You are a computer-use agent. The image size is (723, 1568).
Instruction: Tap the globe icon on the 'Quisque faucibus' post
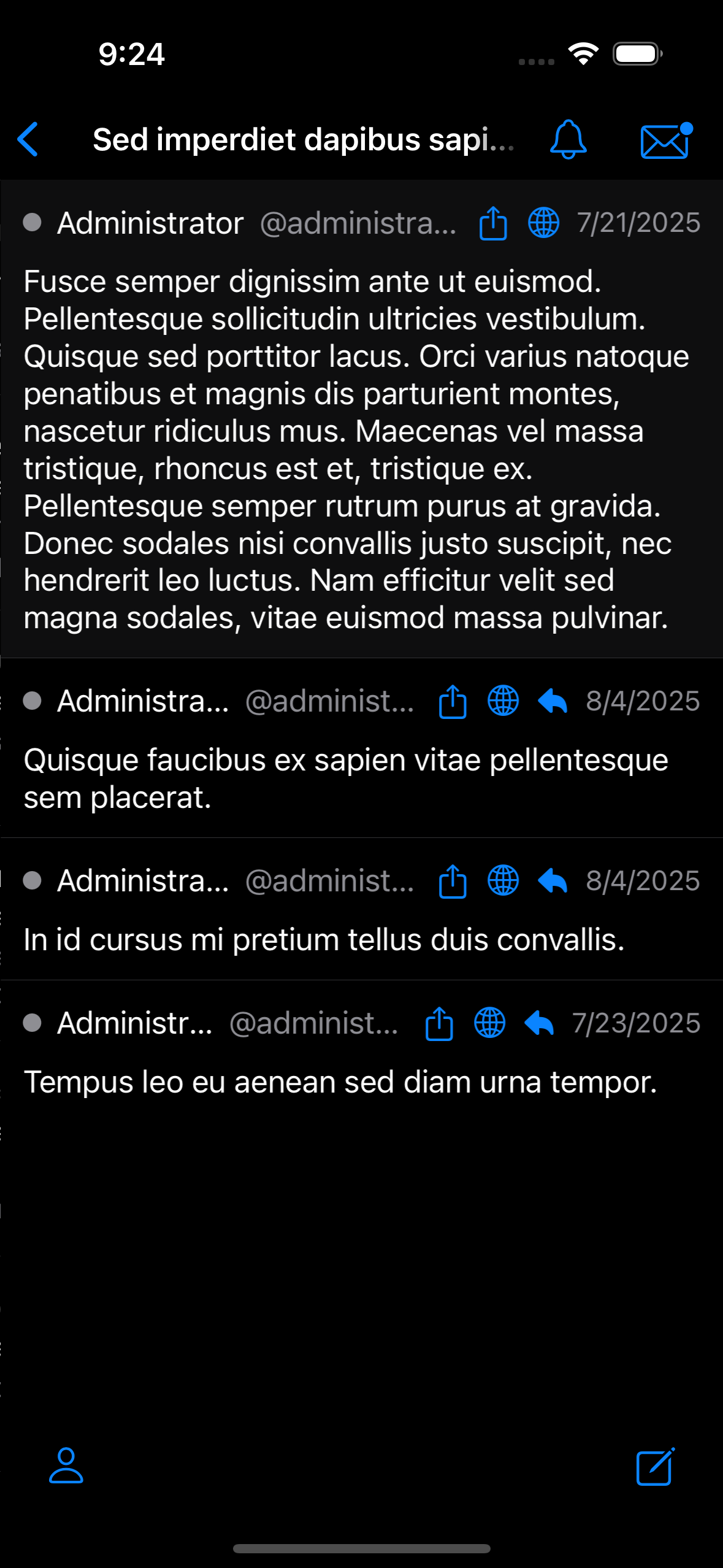pos(503,701)
